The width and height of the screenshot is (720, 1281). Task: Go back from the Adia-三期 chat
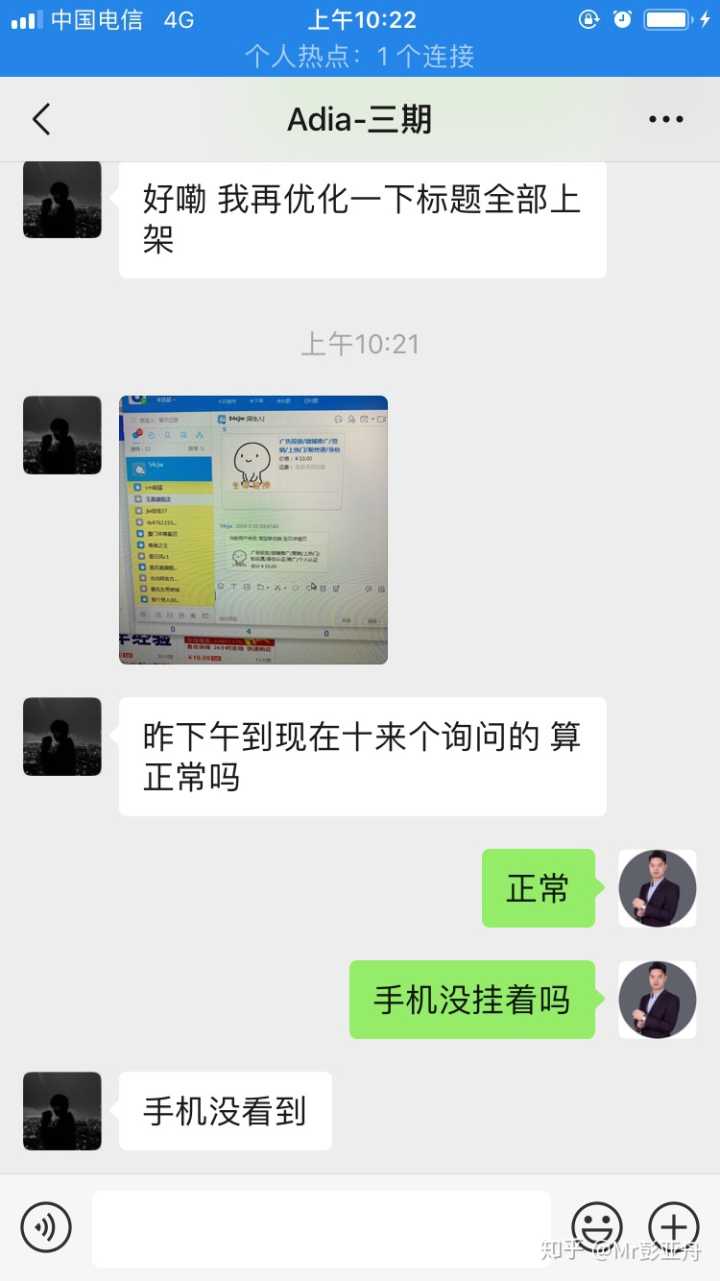pyautogui.click(x=41, y=120)
